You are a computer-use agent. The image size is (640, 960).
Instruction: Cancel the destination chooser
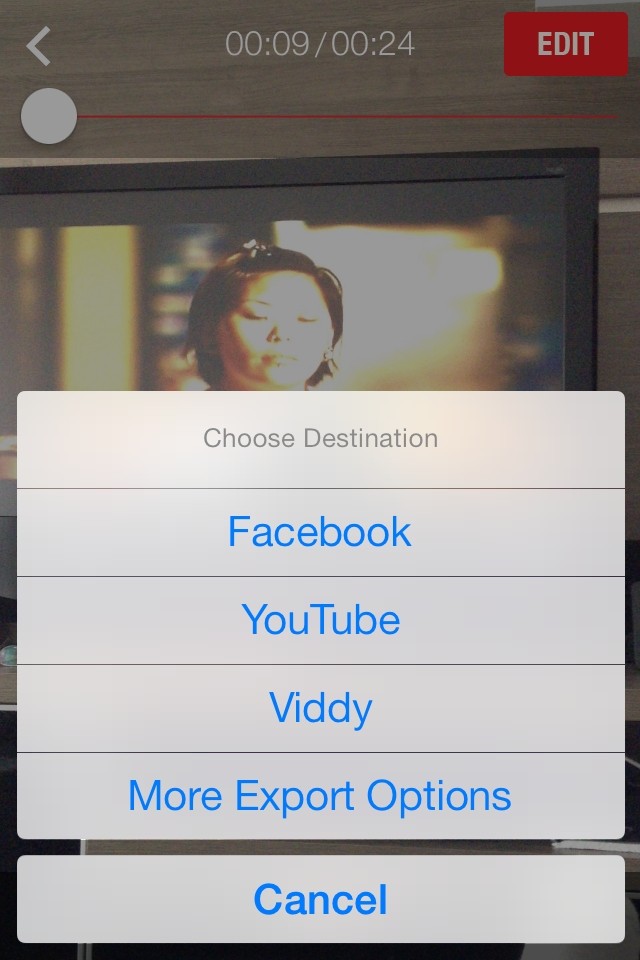(320, 899)
